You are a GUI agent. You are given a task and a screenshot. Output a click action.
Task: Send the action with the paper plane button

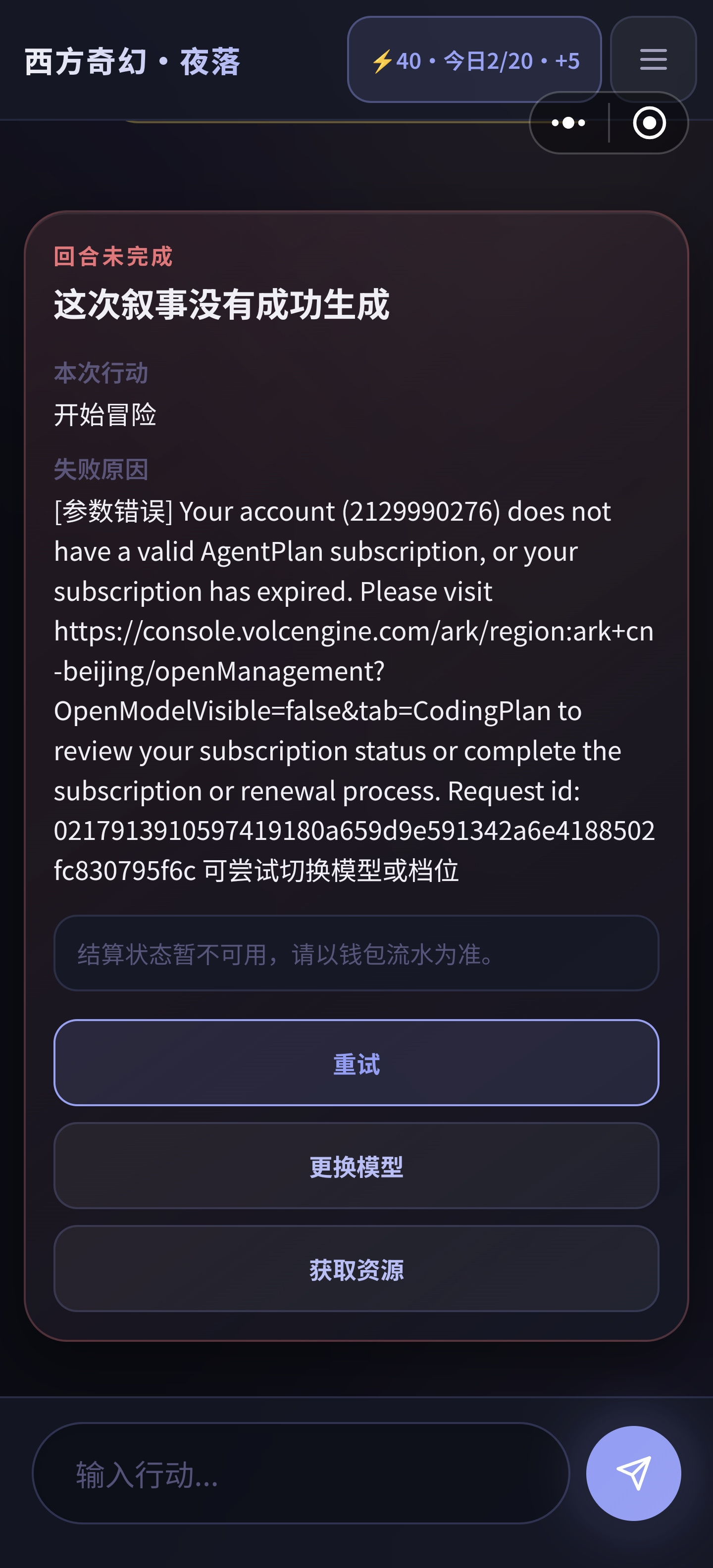pyautogui.click(x=633, y=1473)
